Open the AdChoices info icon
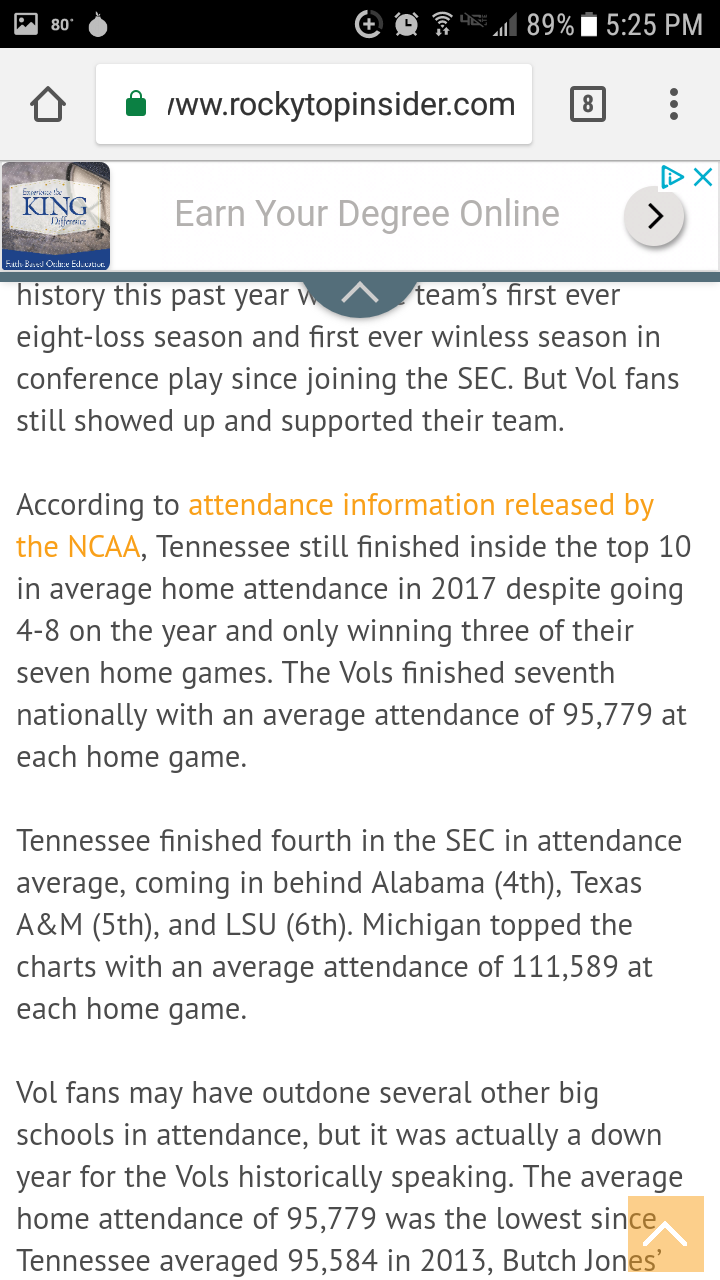 pos(673,178)
